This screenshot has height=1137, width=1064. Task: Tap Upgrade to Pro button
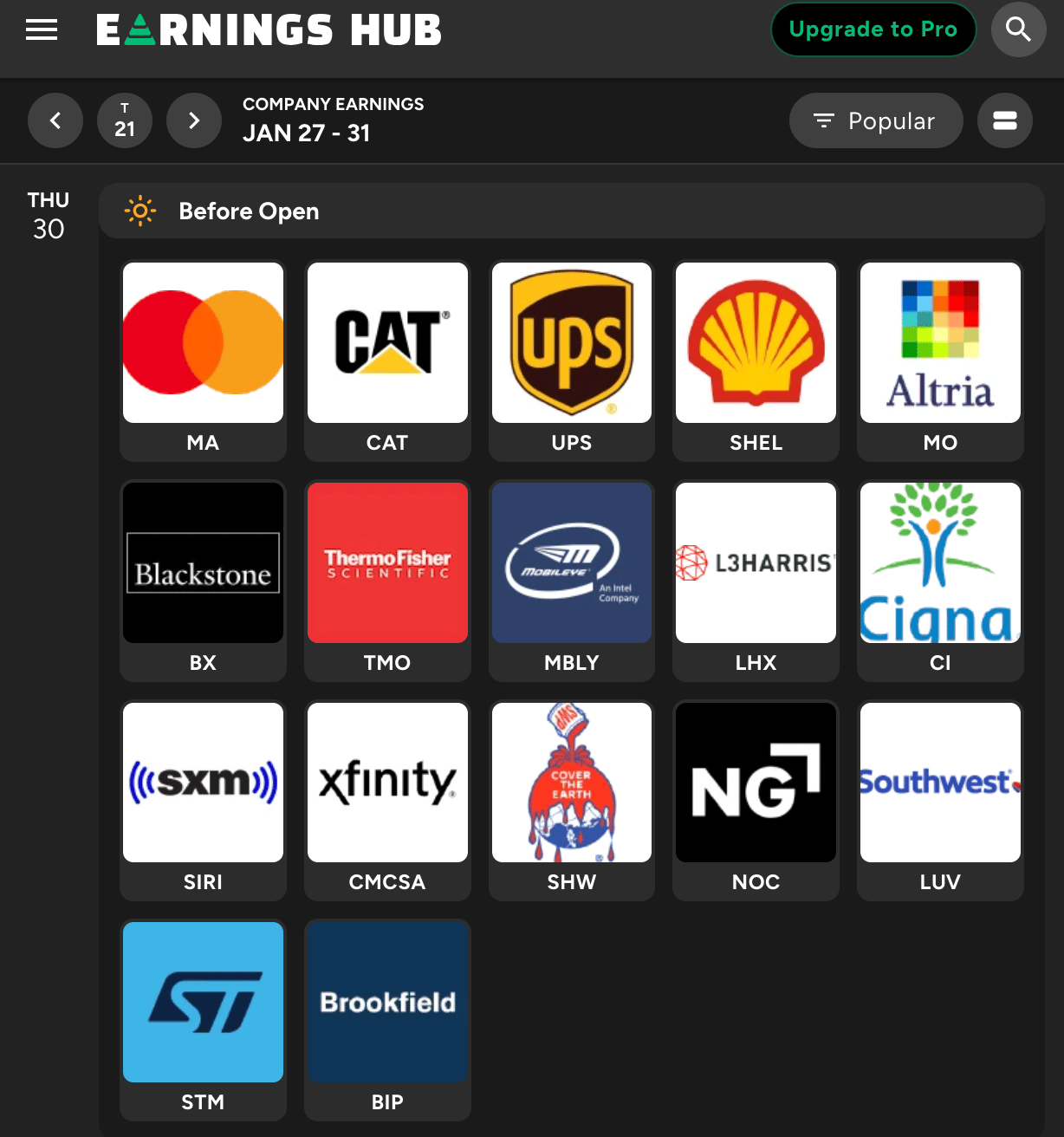[873, 29]
